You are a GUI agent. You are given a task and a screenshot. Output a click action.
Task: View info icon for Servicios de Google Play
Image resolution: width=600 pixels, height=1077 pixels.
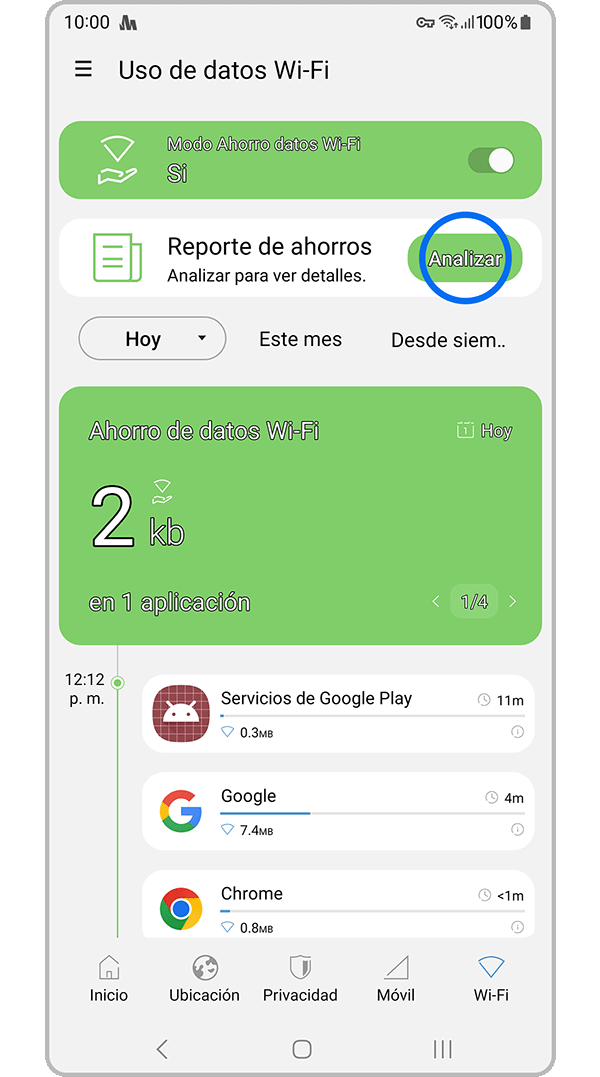517,732
